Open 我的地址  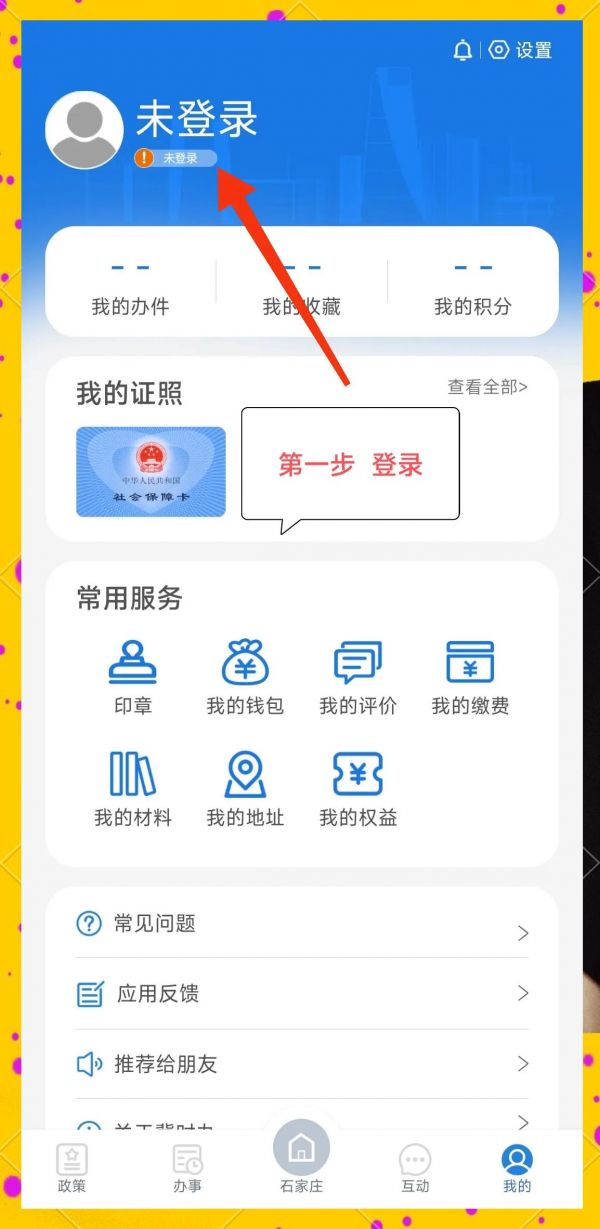(x=245, y=790)
